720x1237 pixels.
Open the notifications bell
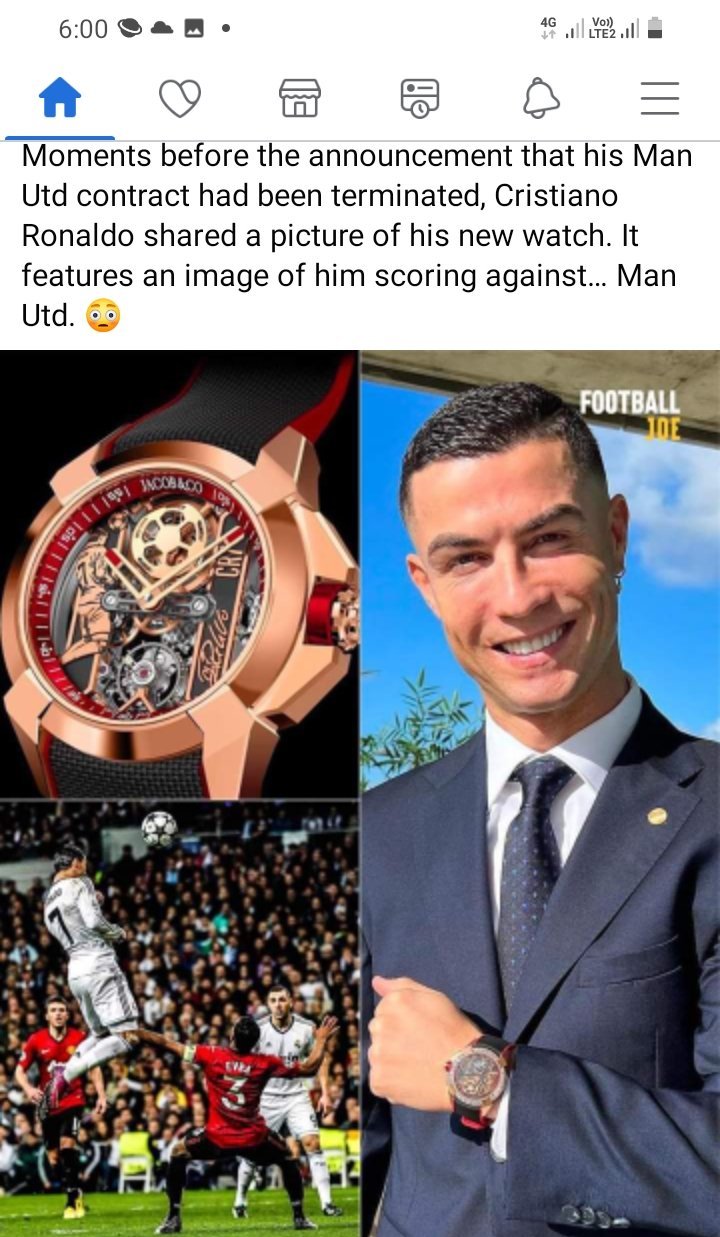(x=540, y=98)
